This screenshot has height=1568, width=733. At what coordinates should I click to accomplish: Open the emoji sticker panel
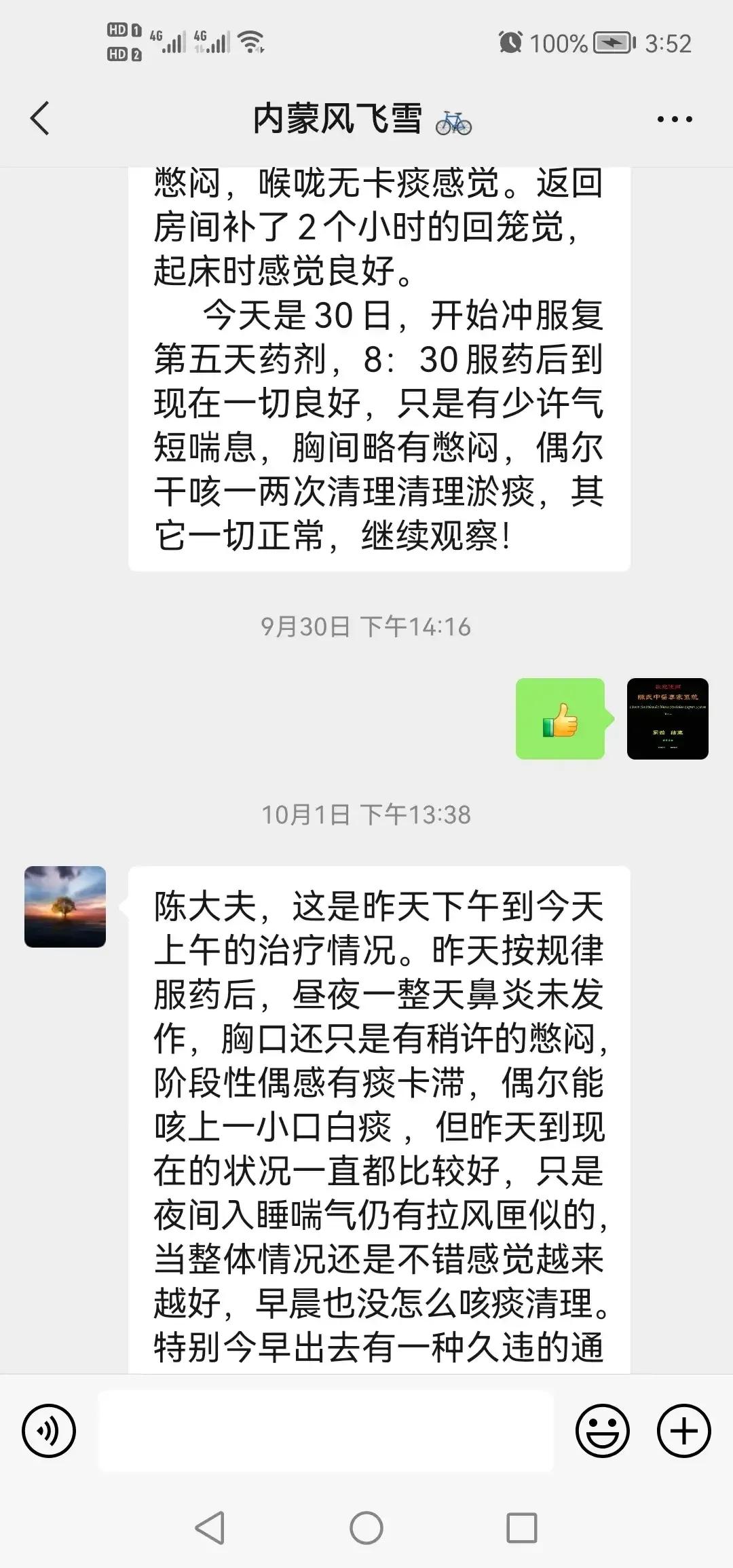pyautogui.click(x=603, y=1431)
